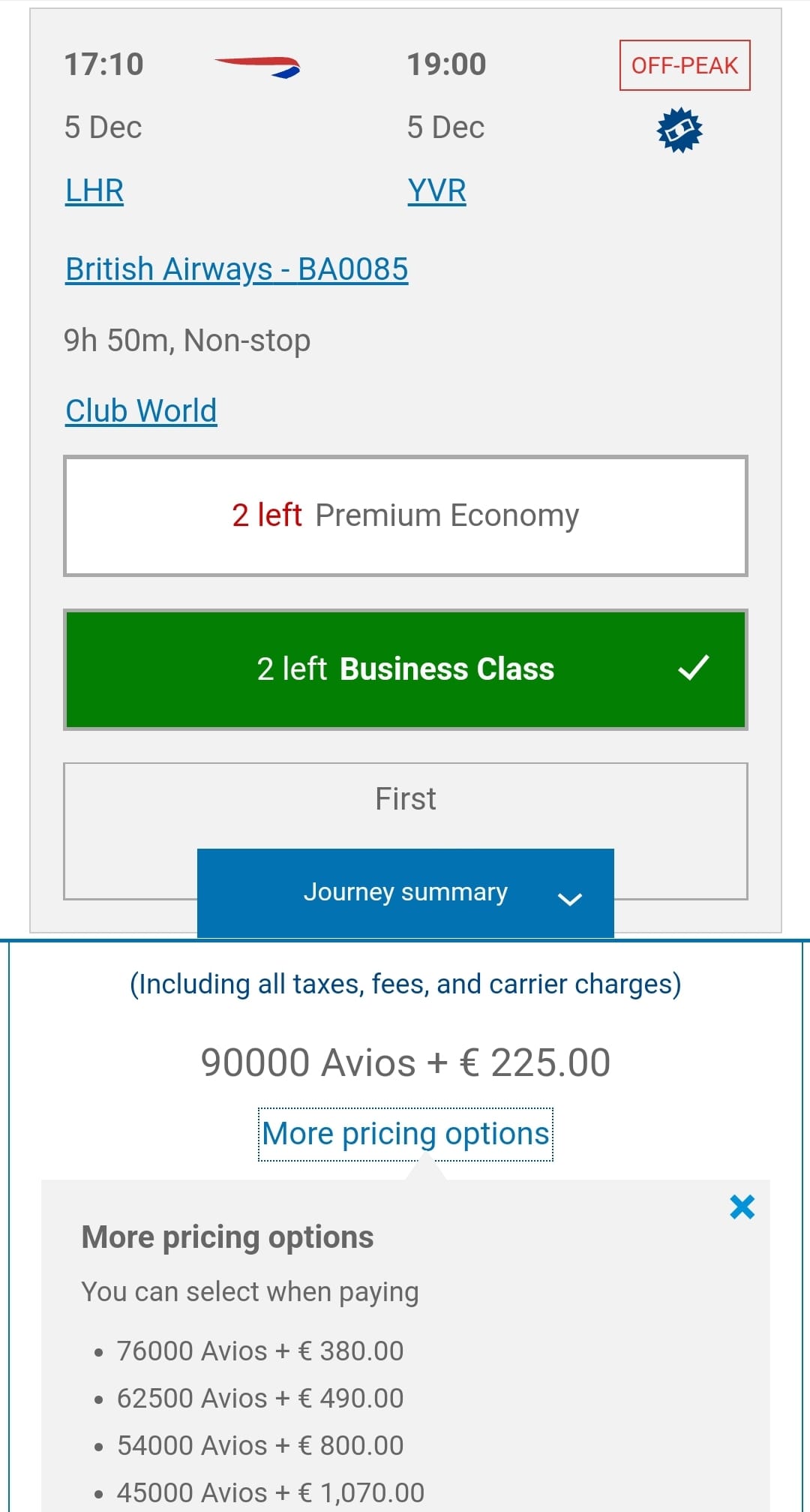Close the More pricing options popup
Screen dimensions: 810x1512
pos(742,1207)
